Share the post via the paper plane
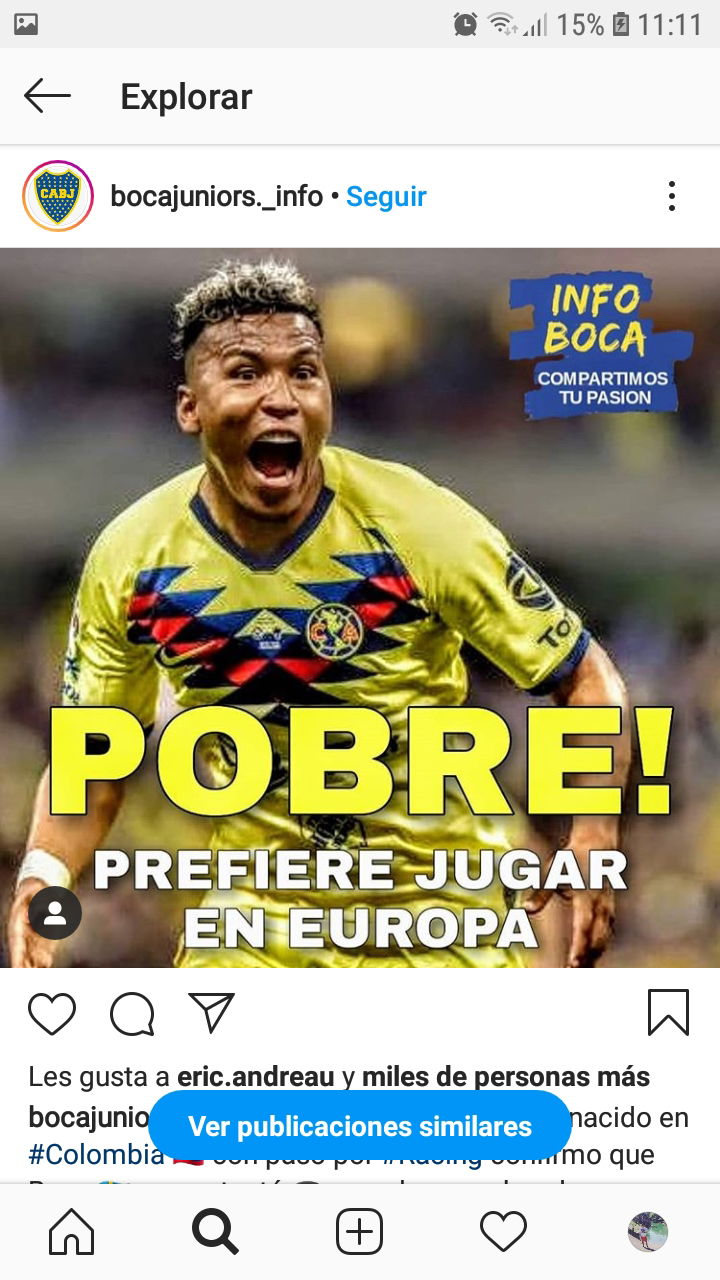The height and width of the screenshot is (1280, 720). click(x=212, y=1013)
